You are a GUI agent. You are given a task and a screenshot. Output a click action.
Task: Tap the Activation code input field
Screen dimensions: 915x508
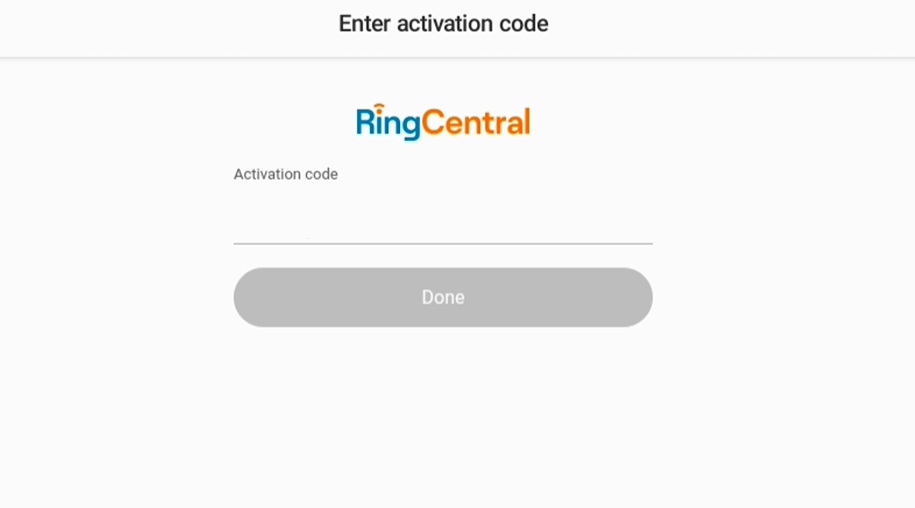point(442,221)
